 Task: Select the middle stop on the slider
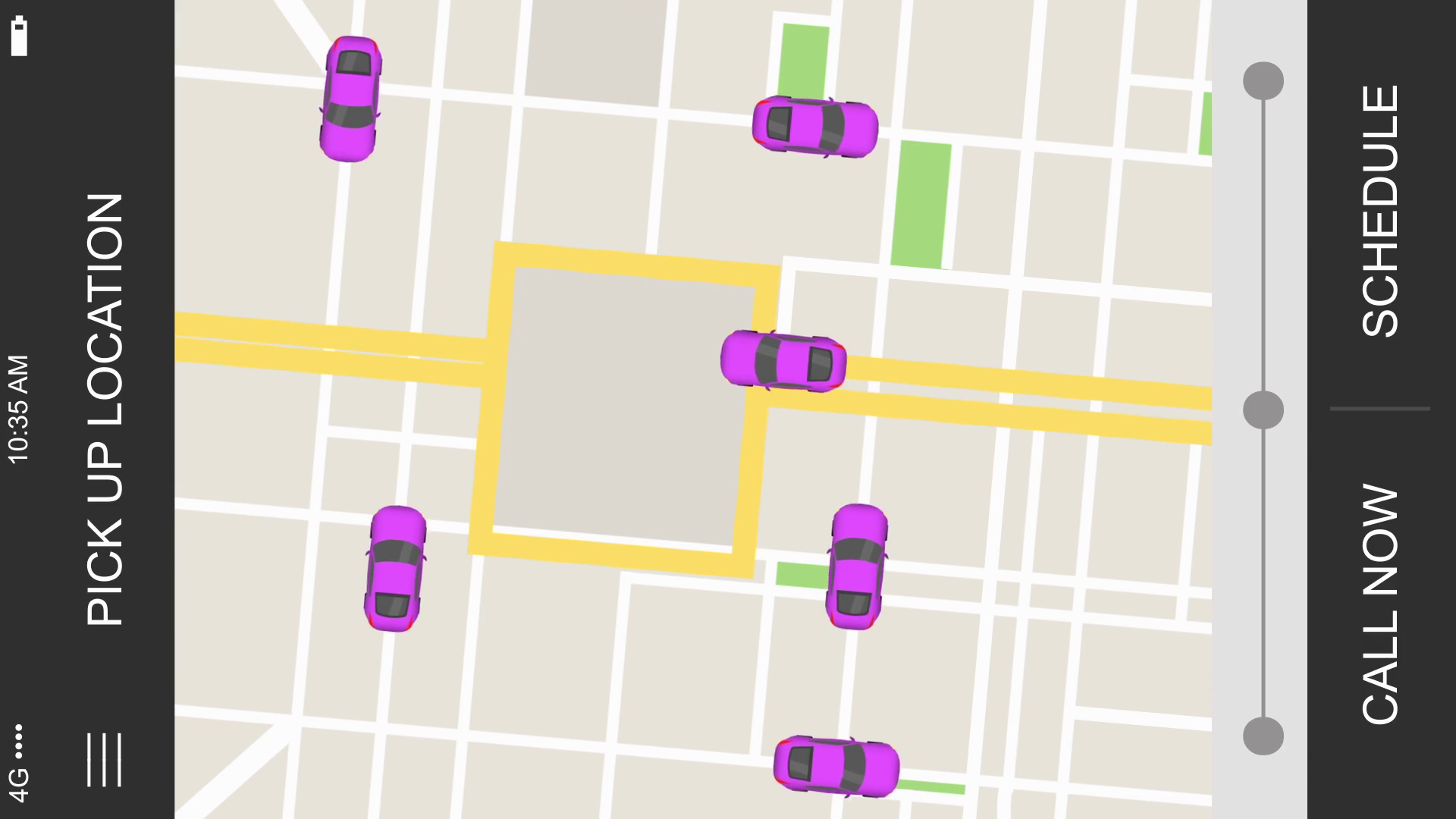1263,410
